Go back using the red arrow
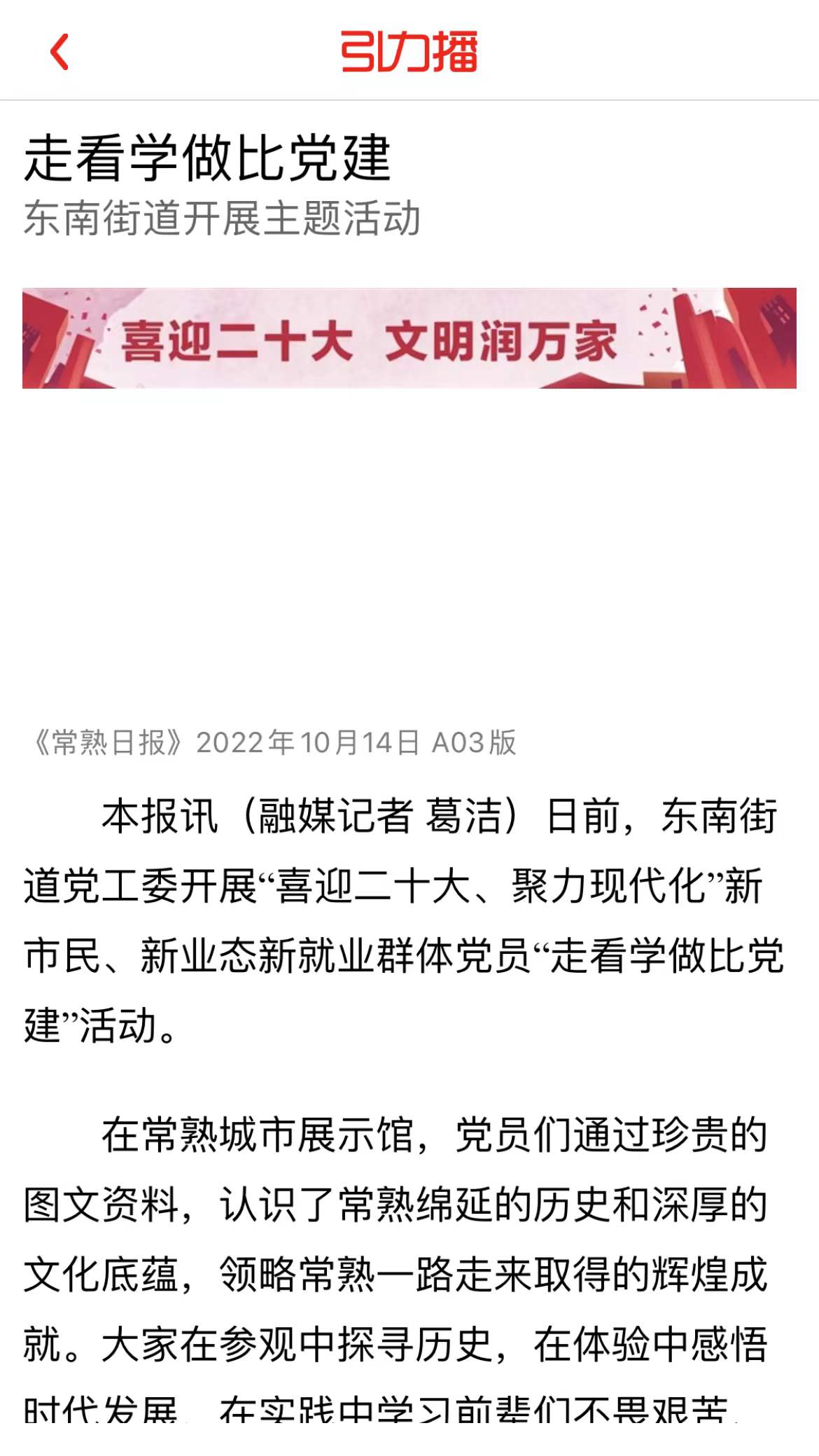819x1456 pixels. pyautogui.click(x=59, y=53)
